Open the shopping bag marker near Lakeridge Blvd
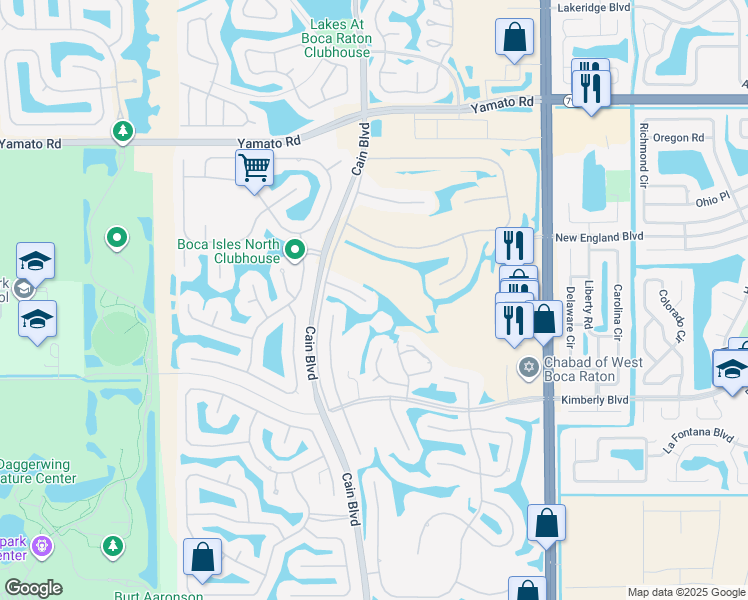The width and height of the screenshot is (748, 600). (x=514, y=39)
